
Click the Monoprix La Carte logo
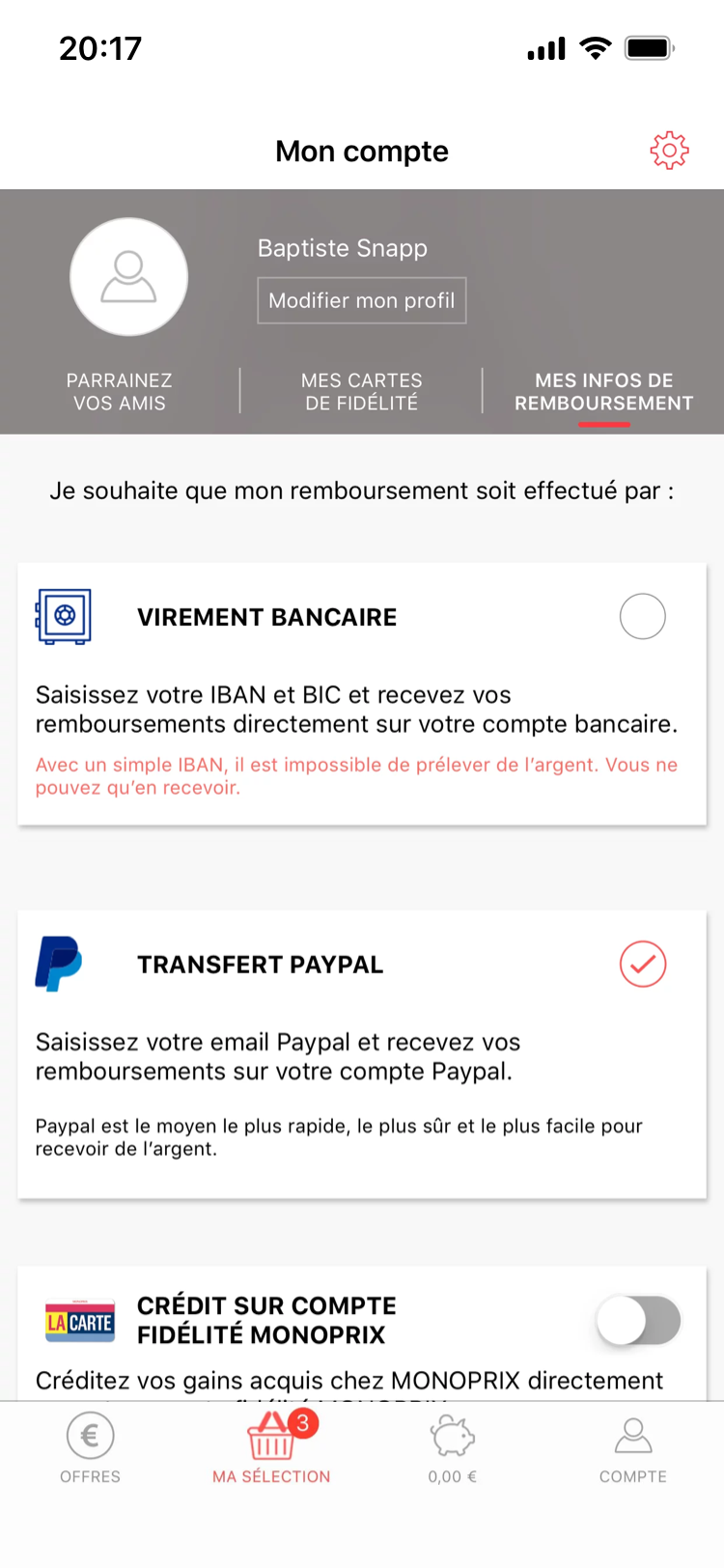(x=79, y=1320)
